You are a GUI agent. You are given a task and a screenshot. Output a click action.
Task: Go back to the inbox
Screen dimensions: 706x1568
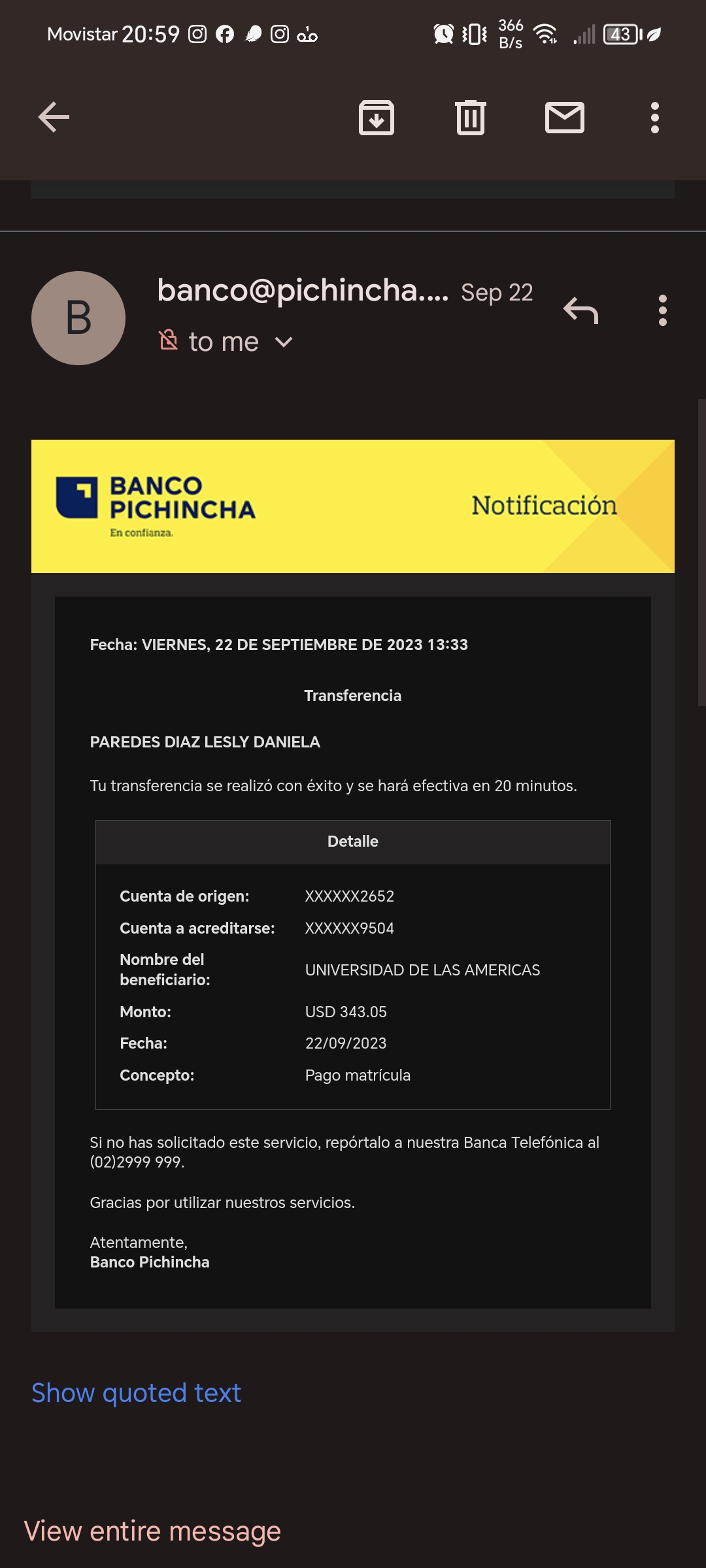click(x=54, y=118)
